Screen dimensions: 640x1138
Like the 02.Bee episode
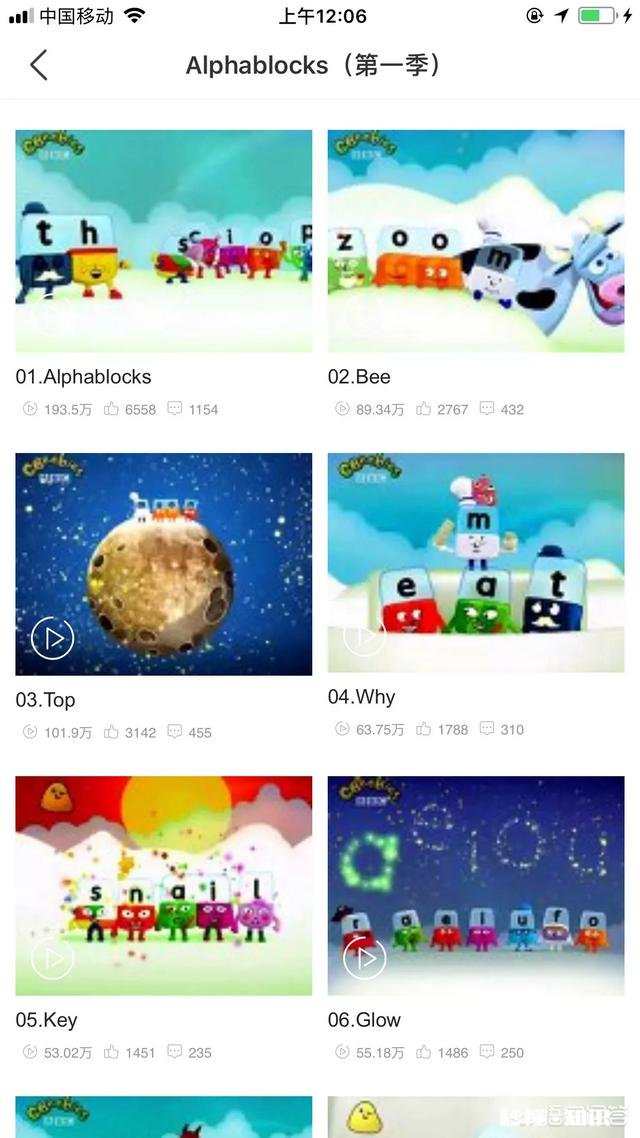[x=424, y=409]
